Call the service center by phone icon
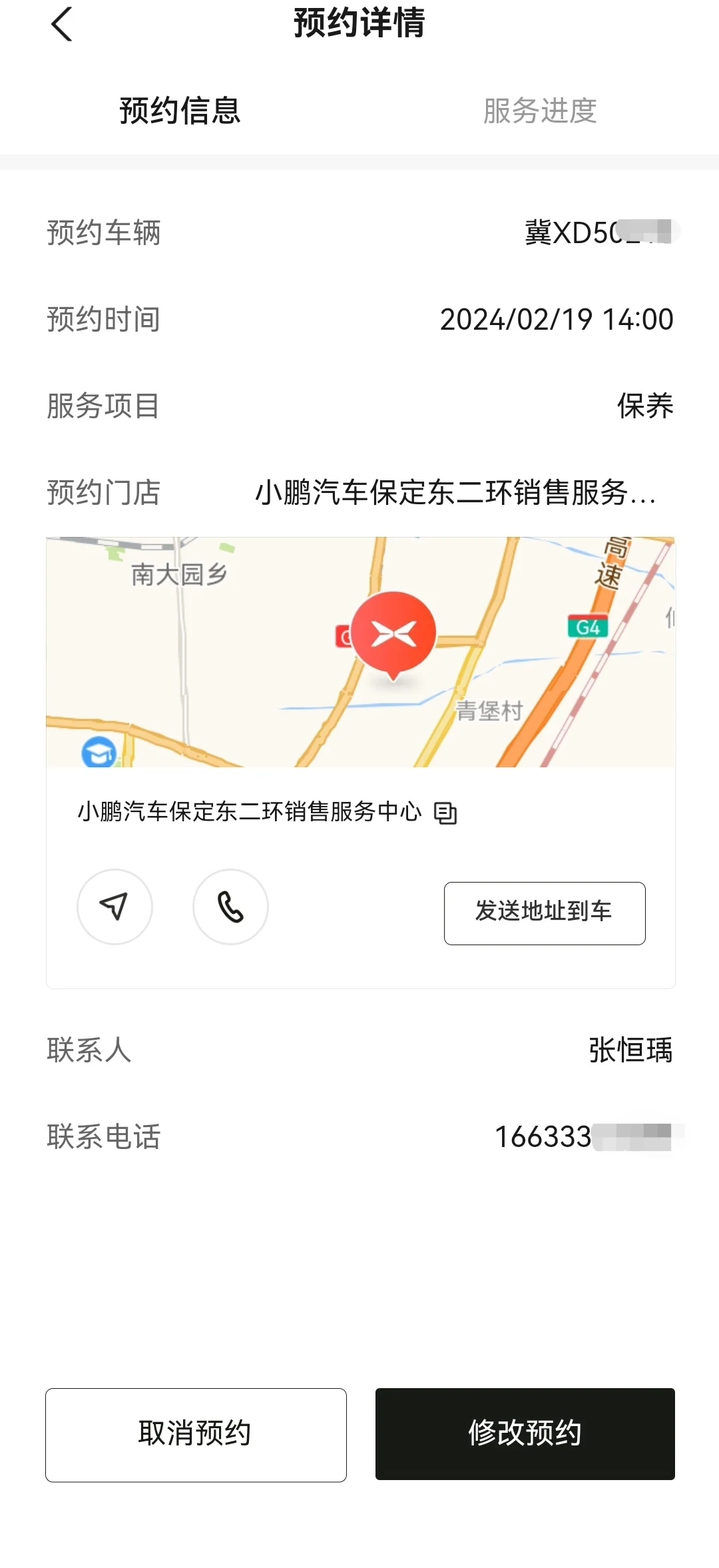719x1568 pixels. 230,907
